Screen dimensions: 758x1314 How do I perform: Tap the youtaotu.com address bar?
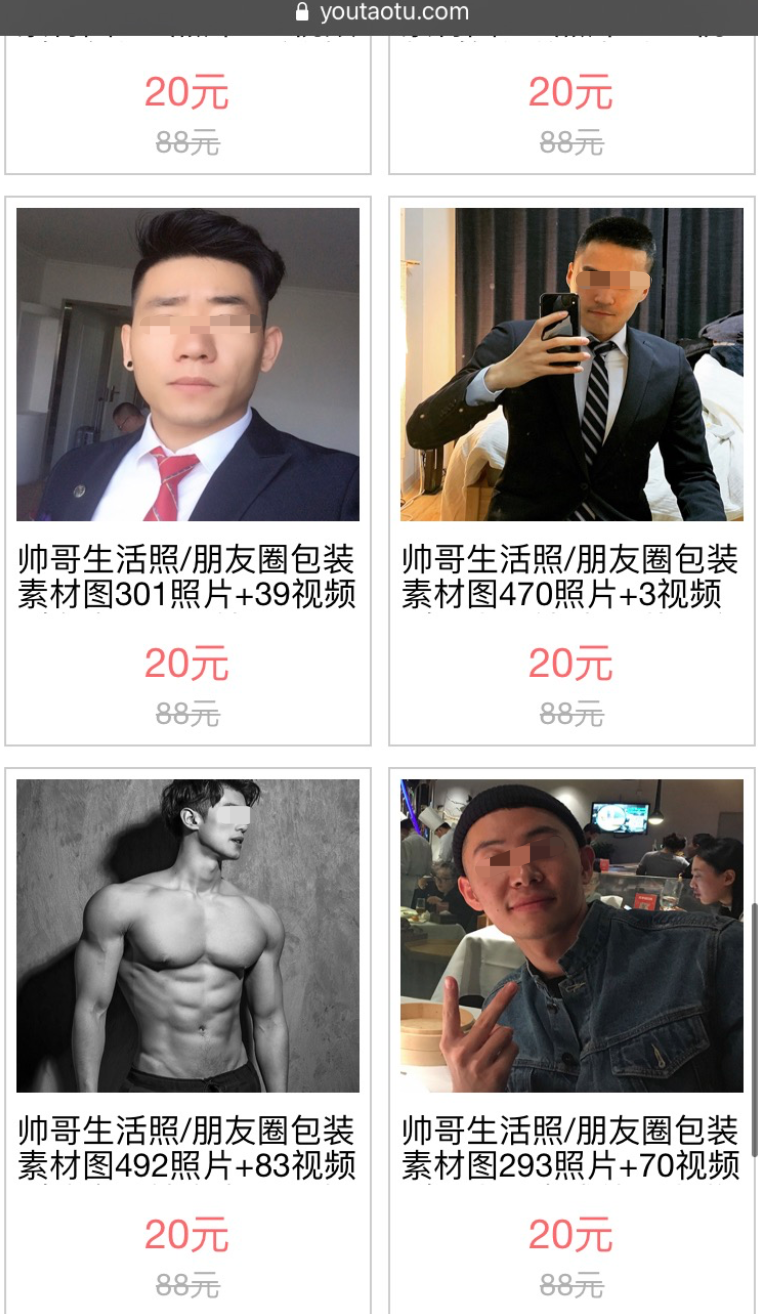pyautogui.click(x=381, y=13)
